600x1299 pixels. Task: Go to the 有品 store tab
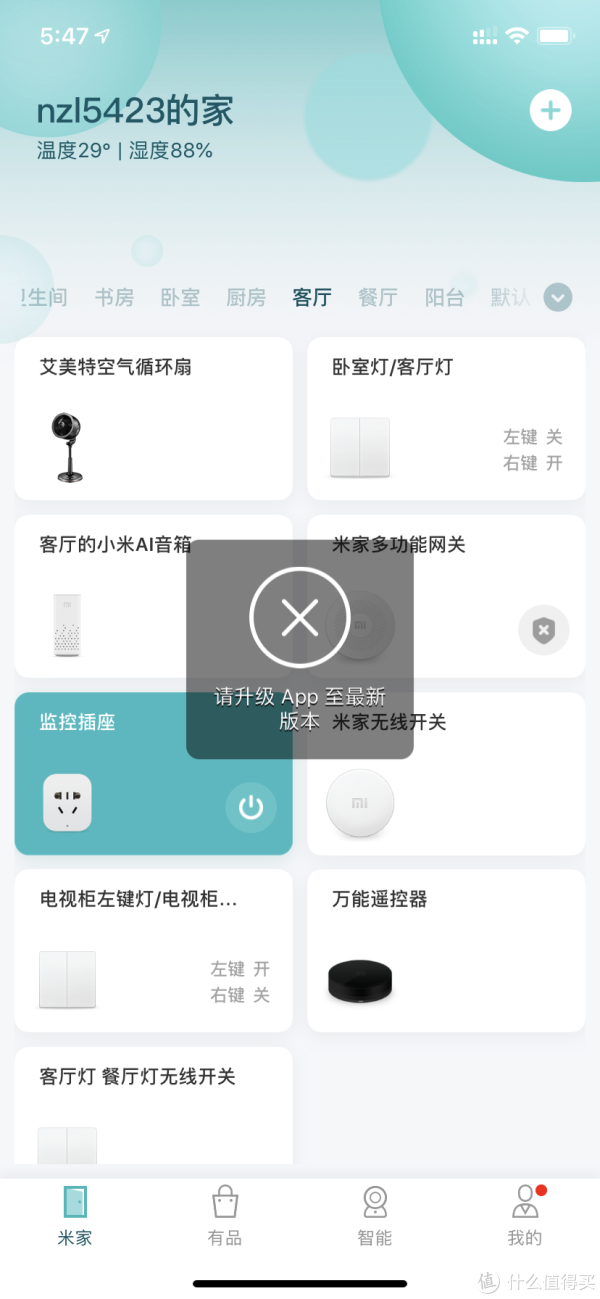(225, 1216)
